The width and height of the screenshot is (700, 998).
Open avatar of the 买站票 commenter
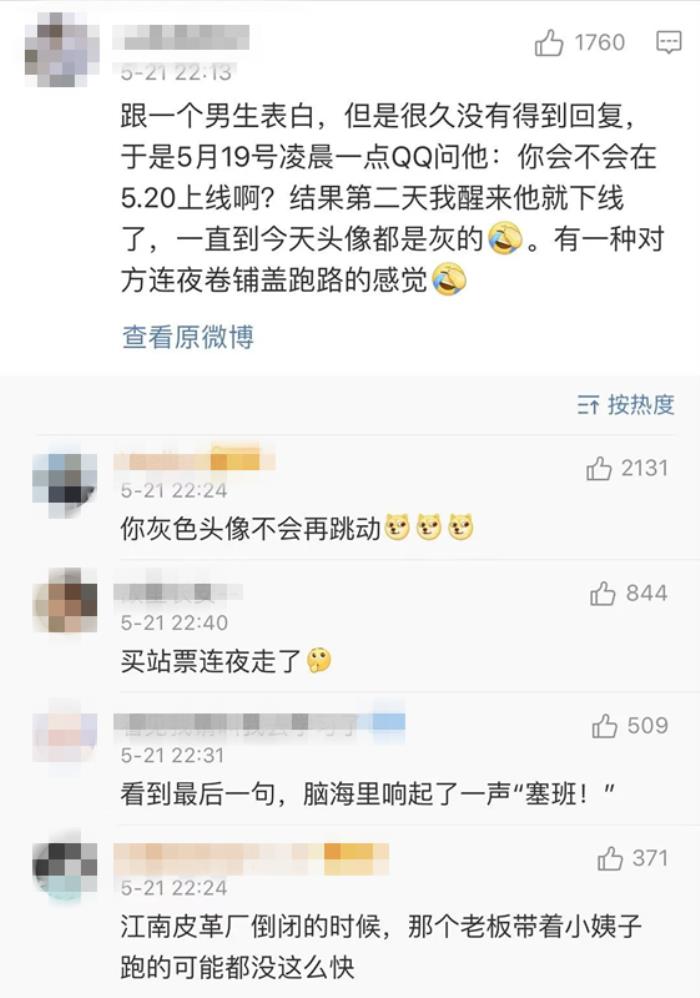click(x=65, y=602)
